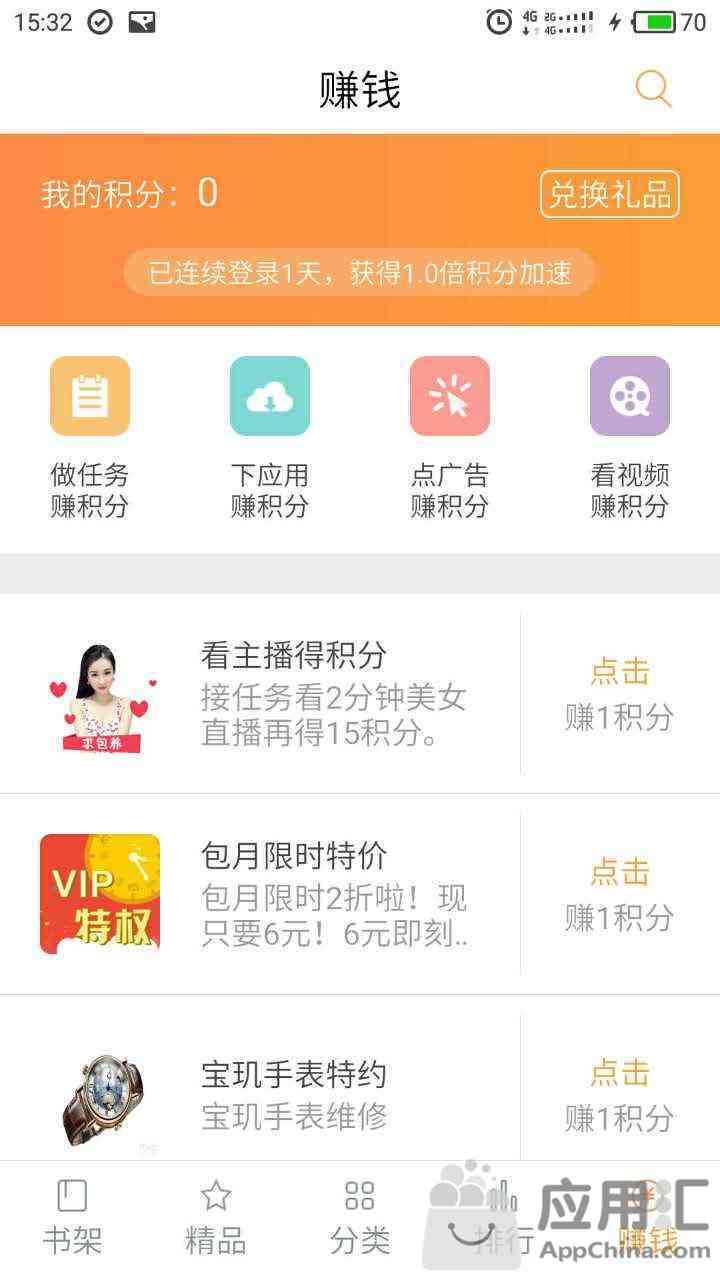The image size is (720, 1280).
Task: Tap the 兑换礼品 button
Action: 610,194
